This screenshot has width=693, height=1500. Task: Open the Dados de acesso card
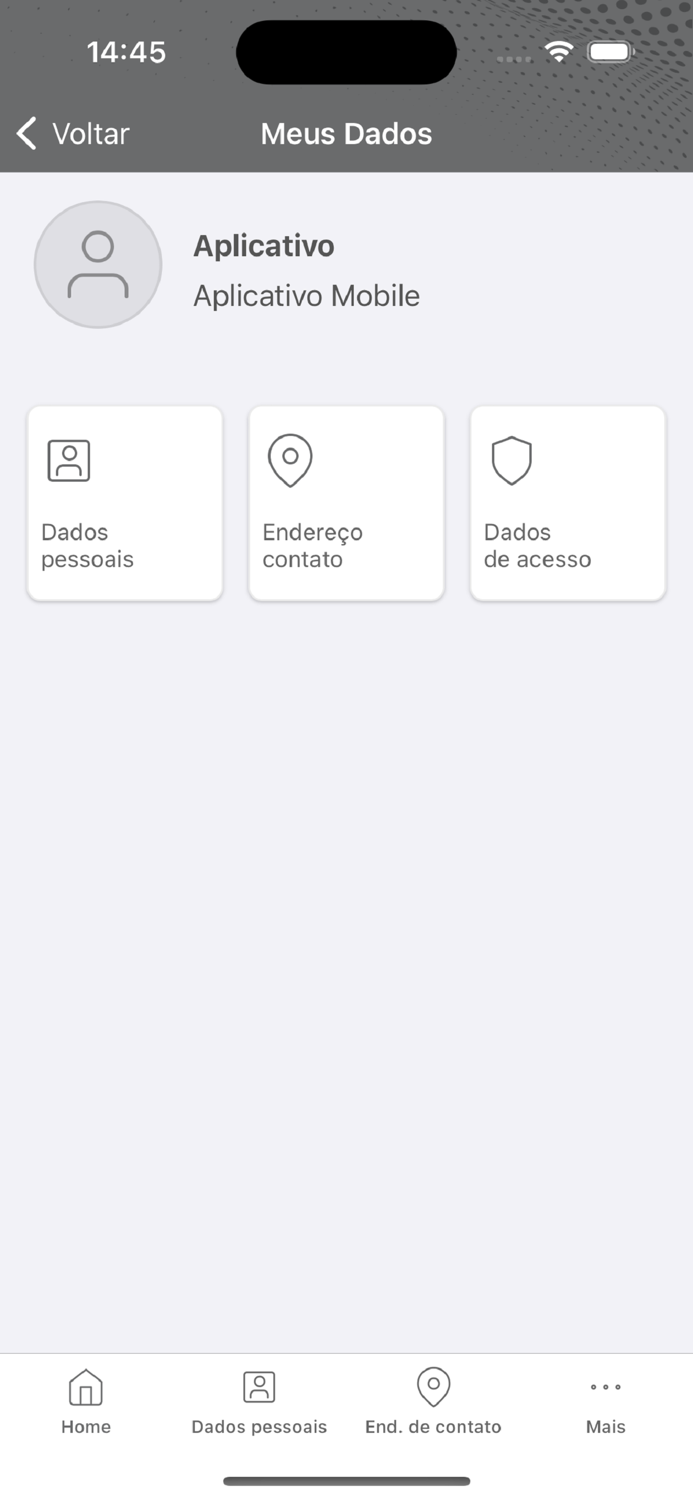coord(567,503)
